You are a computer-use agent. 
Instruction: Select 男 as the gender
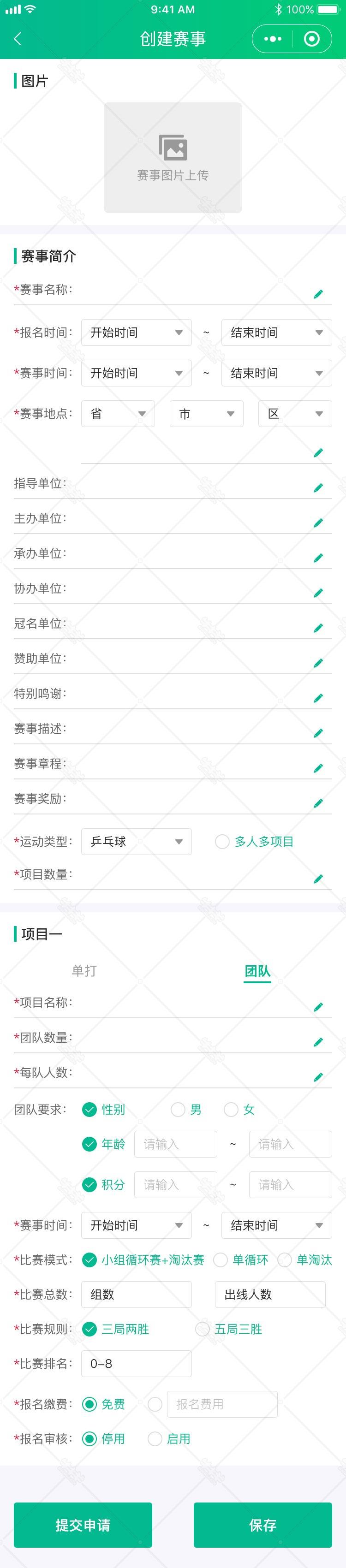click(178, 1110)
